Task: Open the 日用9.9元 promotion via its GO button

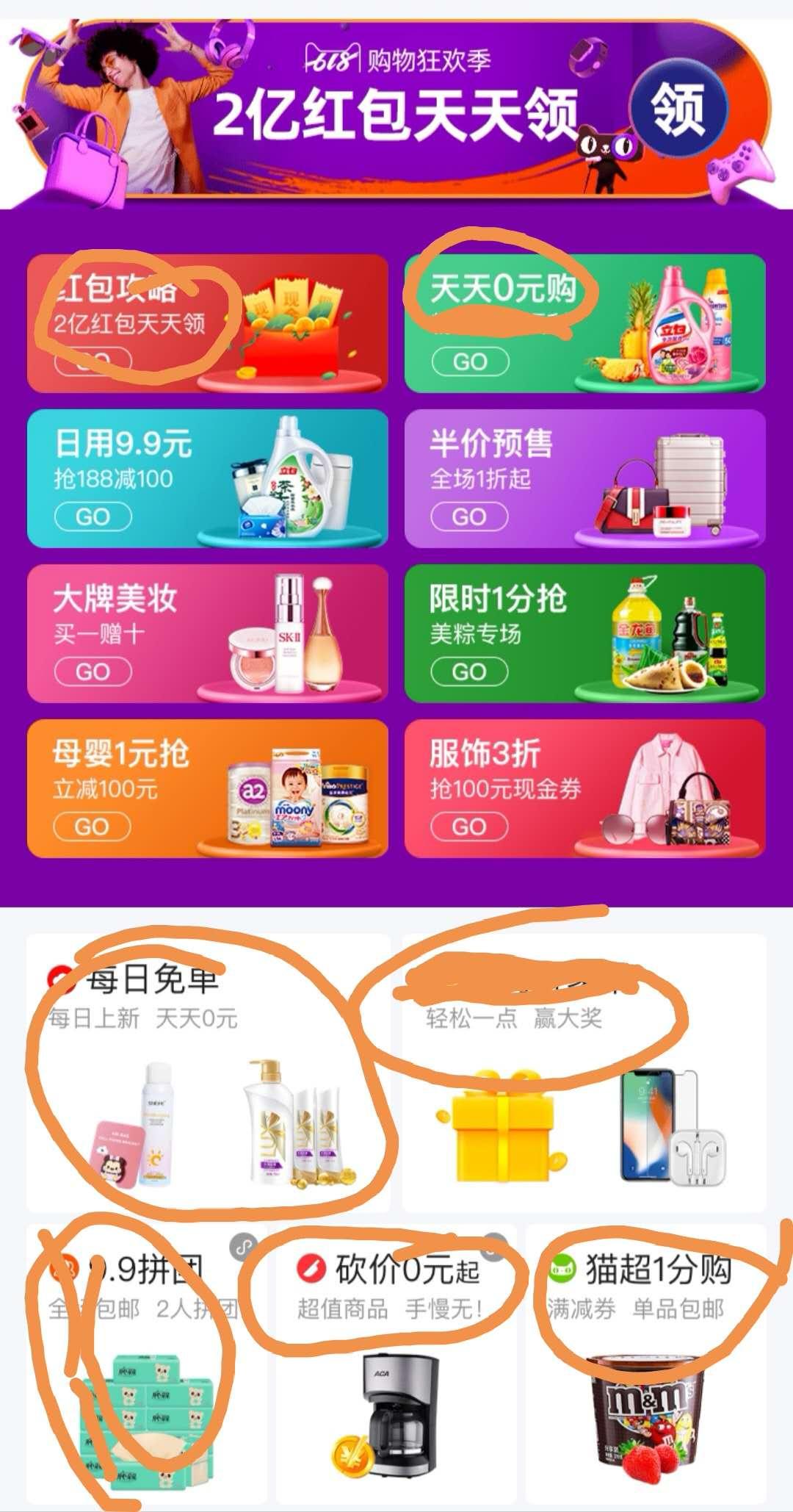Action: (93, 515)
